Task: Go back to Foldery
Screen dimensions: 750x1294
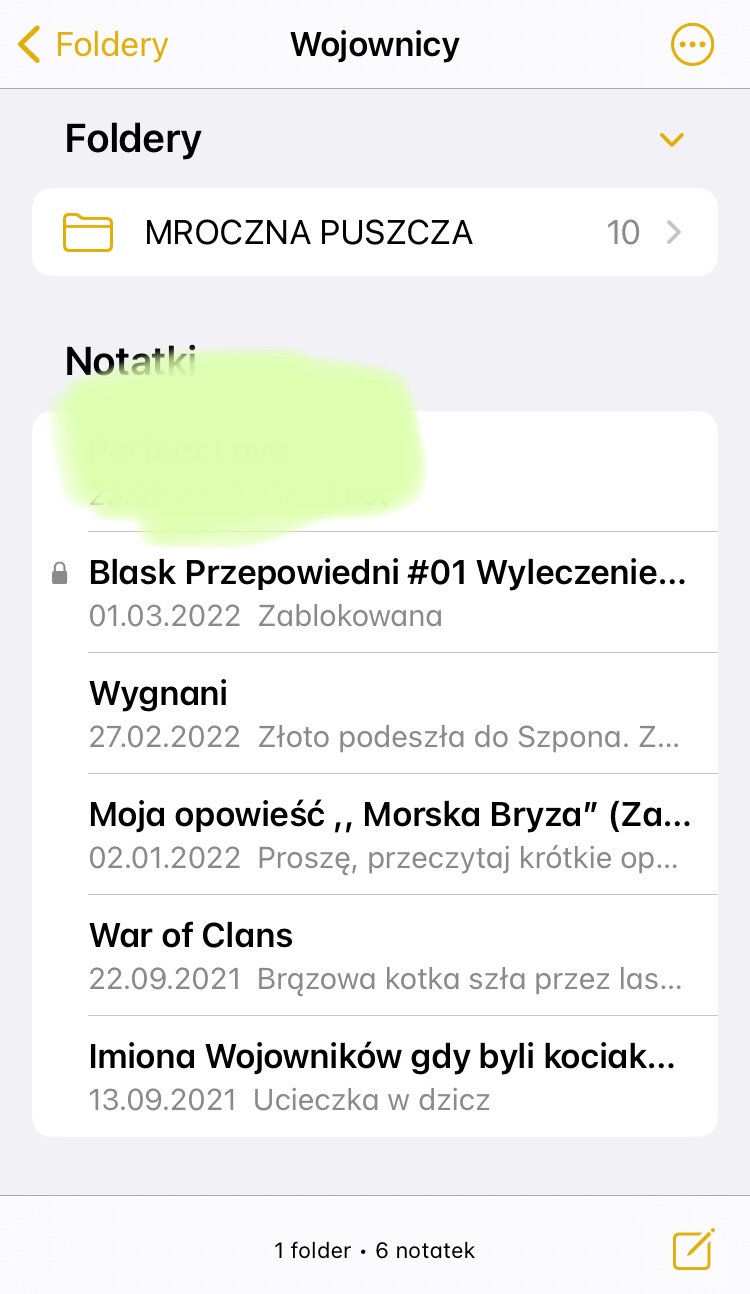Action: (93, 45)
